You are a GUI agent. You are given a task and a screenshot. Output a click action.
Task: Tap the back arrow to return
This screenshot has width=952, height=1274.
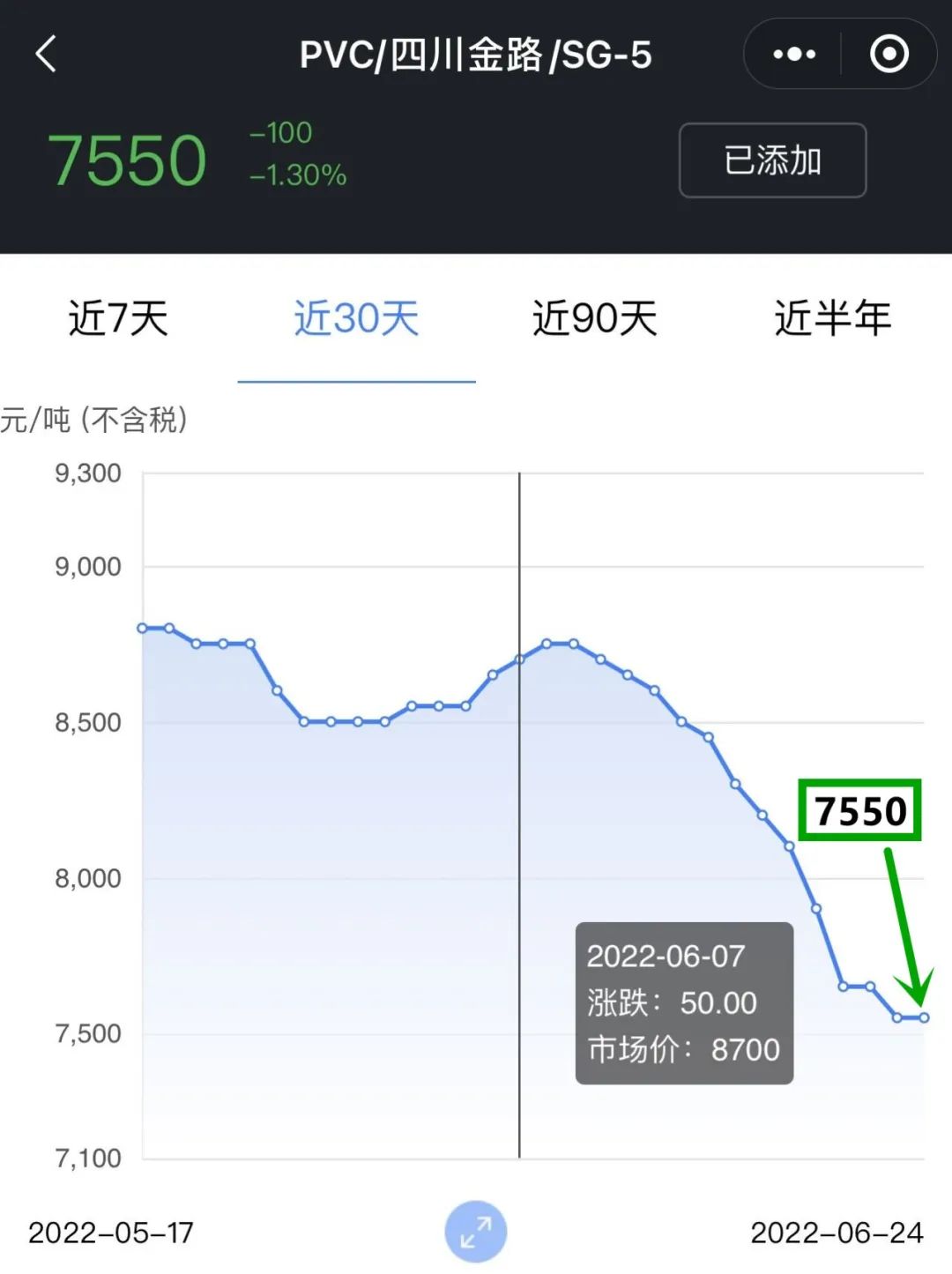pyautogui.click(x=46, y=53)
